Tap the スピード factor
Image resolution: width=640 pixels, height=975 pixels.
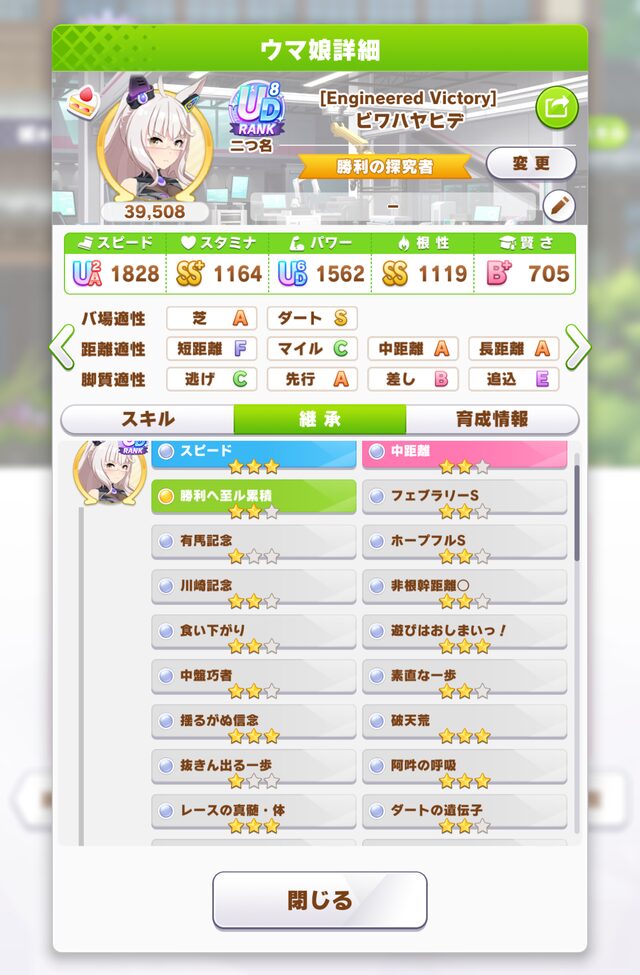pyautogui.click(x=254, y=454)
